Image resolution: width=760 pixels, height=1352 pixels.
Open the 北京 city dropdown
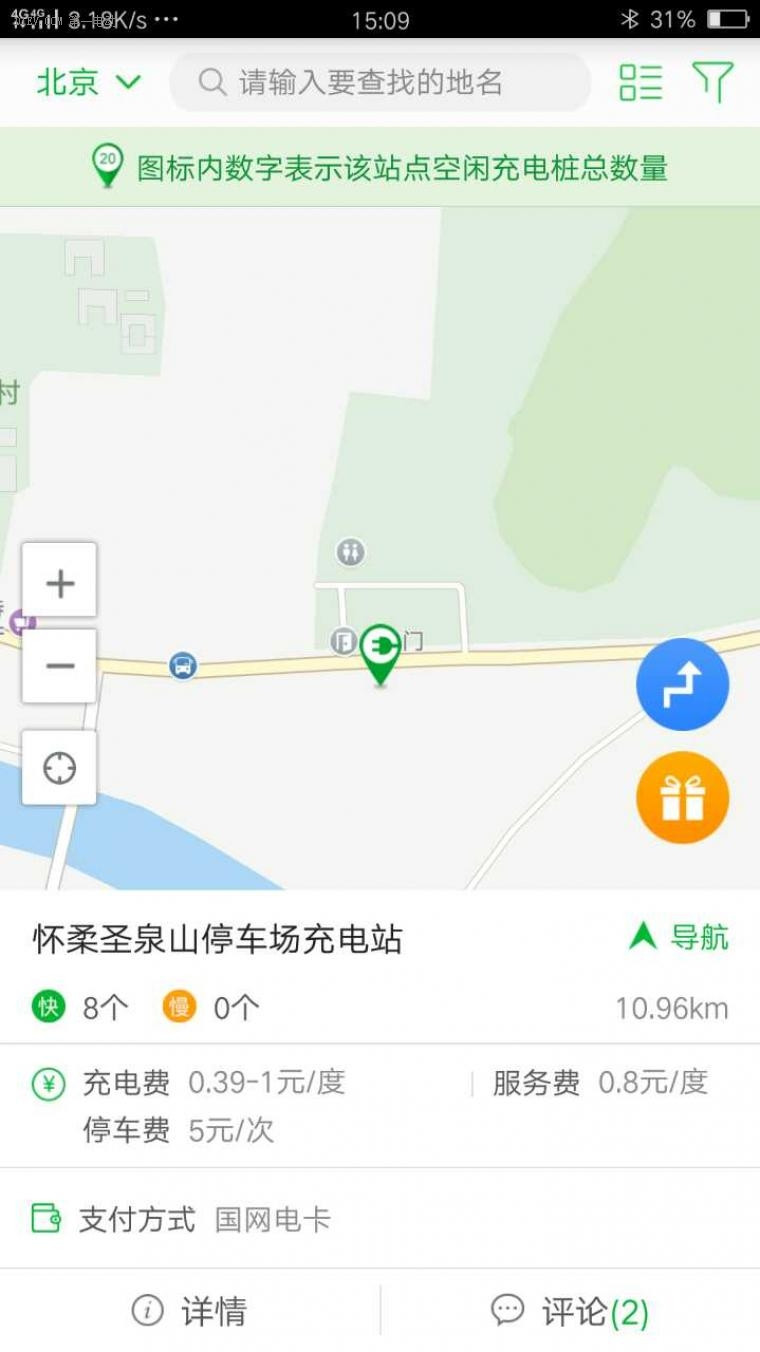pos(89,82)
